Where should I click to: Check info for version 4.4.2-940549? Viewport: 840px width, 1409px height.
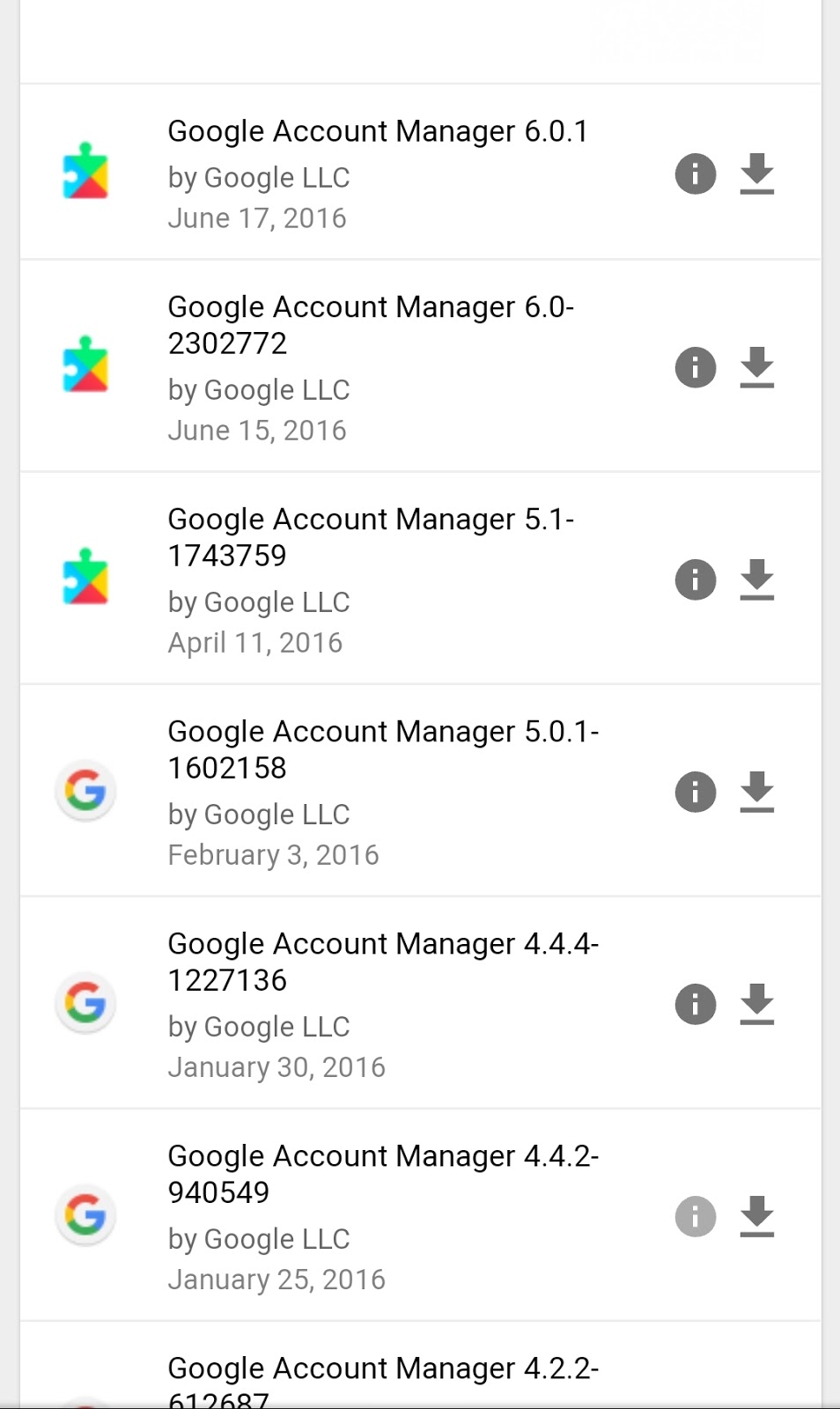[696, 1216]
